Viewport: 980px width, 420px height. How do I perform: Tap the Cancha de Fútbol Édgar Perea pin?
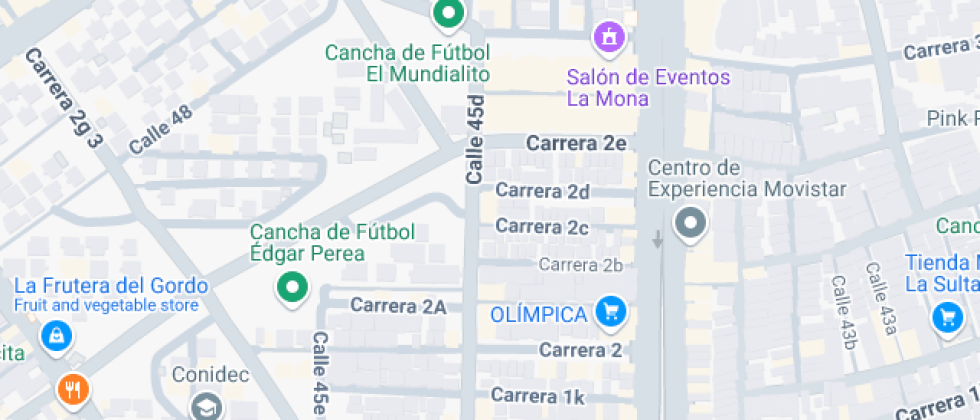click(x=292, y=289)
